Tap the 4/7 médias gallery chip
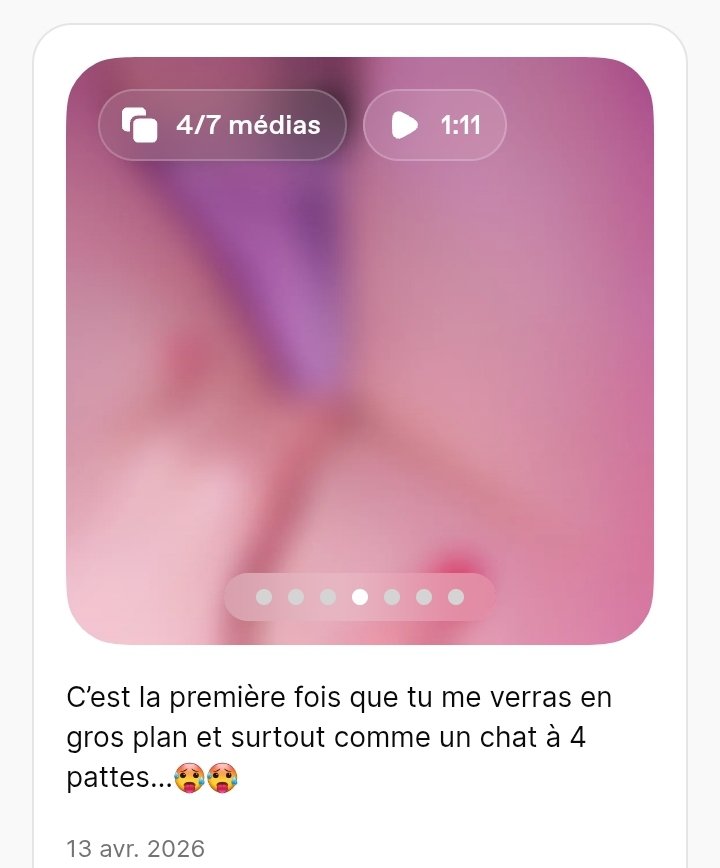This screenshot has width=720, height=868. 222,125
